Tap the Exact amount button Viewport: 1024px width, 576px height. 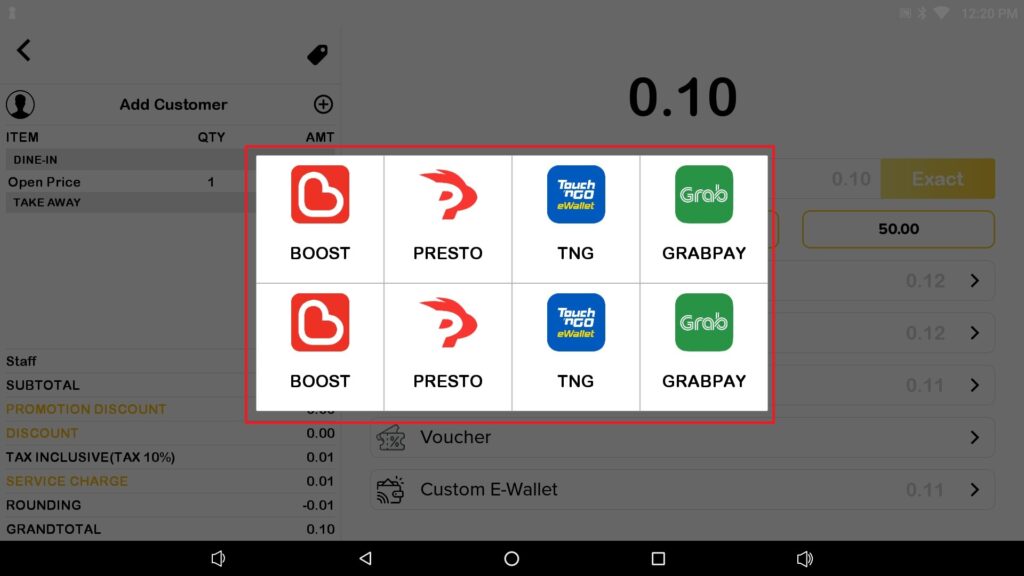(x=937, y=179)
